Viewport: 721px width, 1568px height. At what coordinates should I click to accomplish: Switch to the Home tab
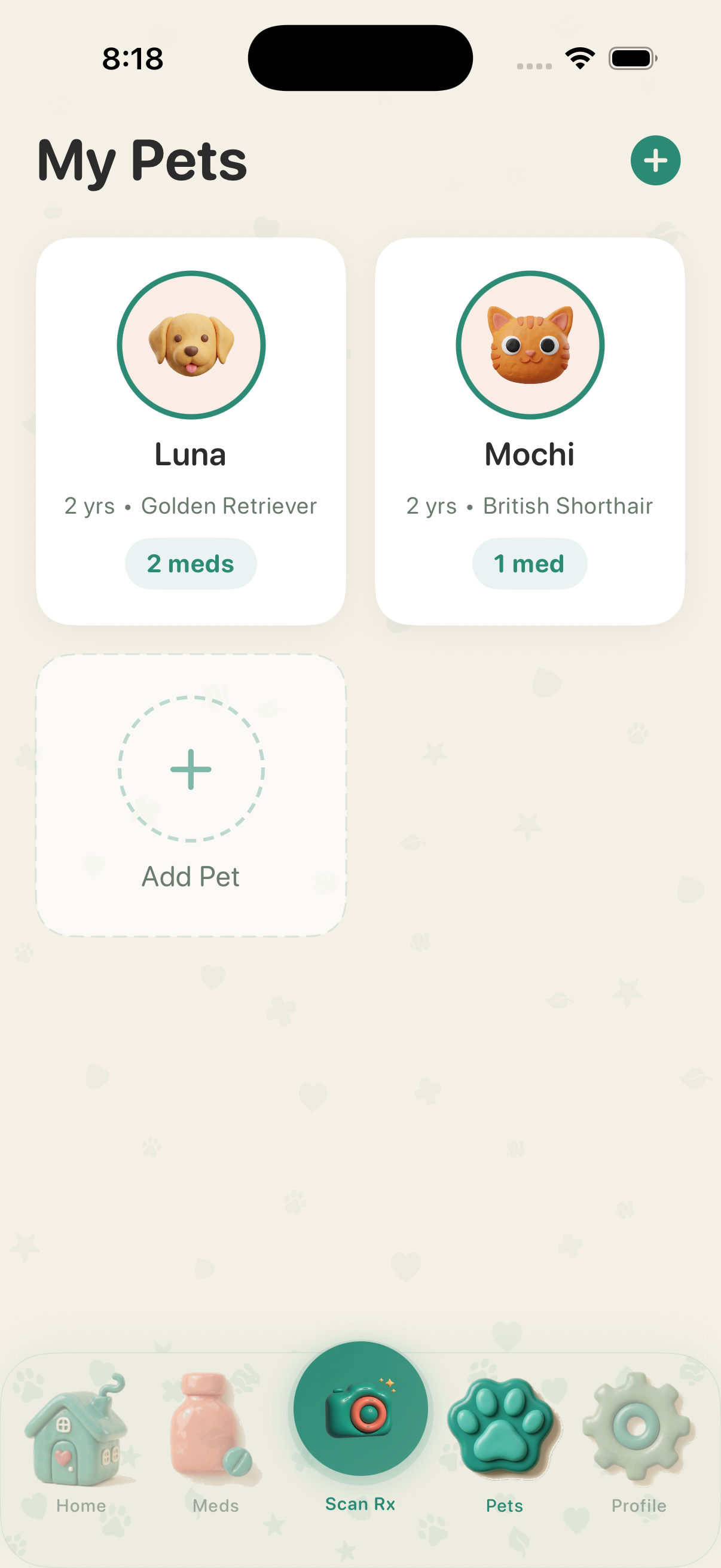pyautogui.click(x=80, y=1442)
